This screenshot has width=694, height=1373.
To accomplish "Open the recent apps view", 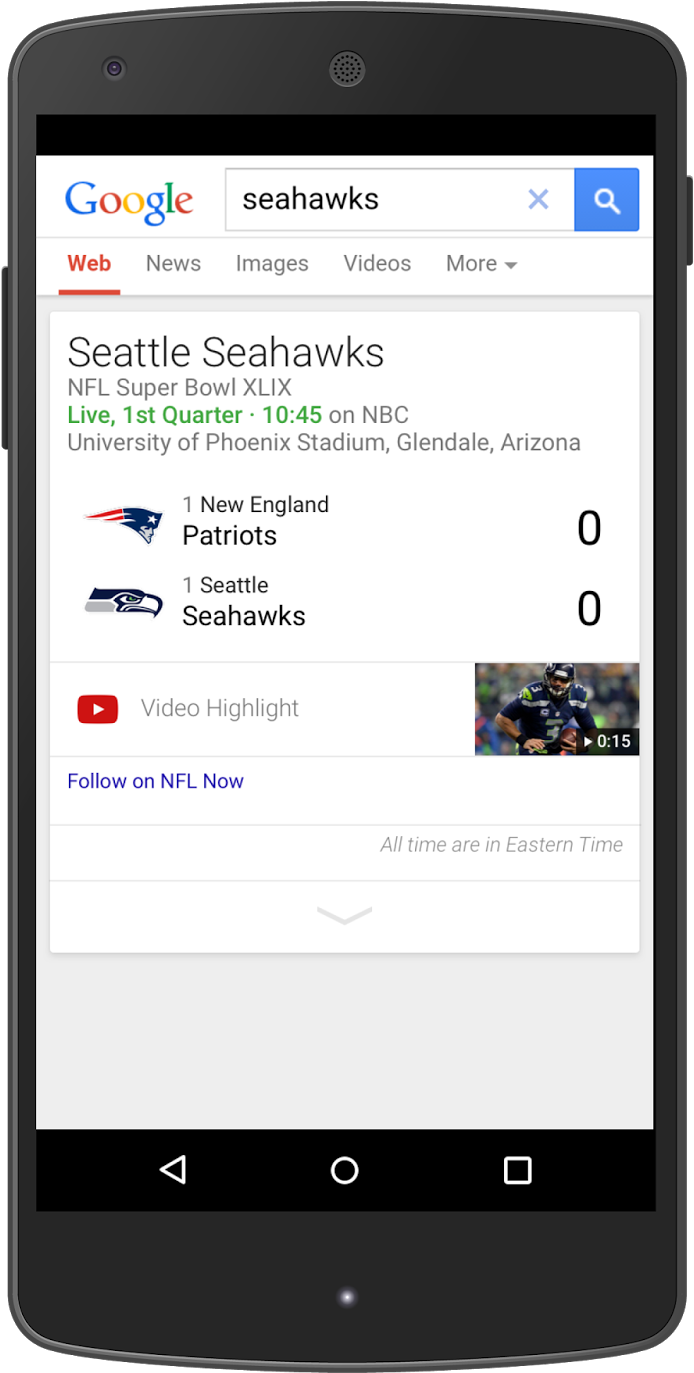I will (x=517, y=1170).
